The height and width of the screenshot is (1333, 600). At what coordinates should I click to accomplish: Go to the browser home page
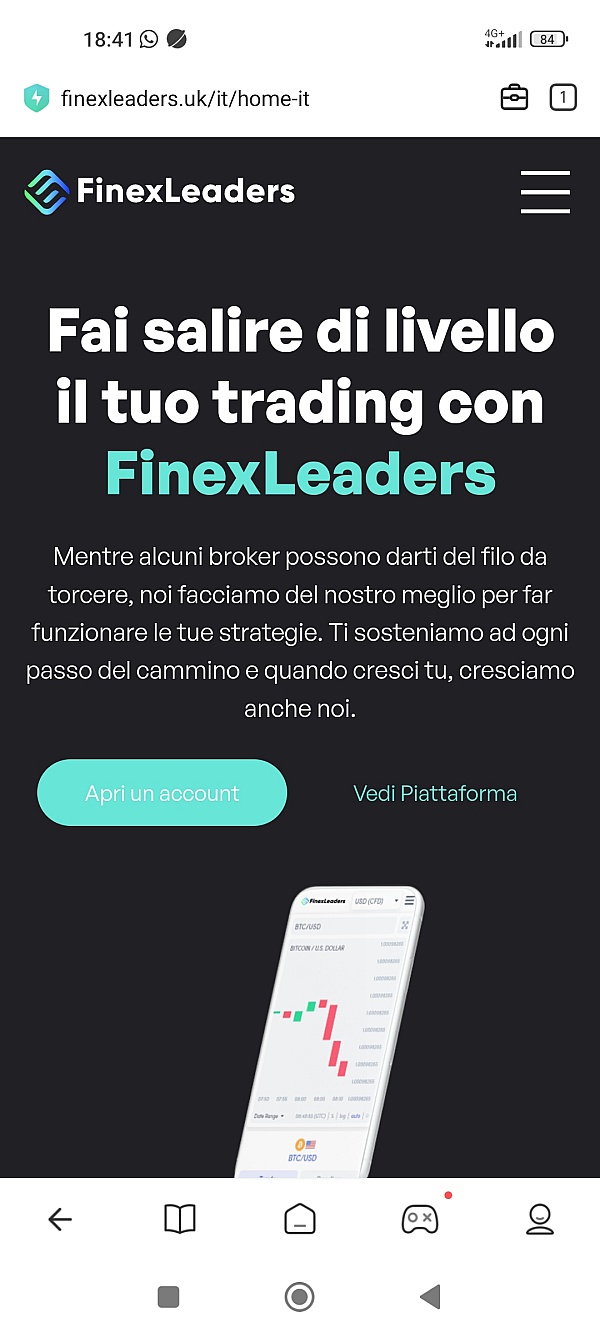300,1218
